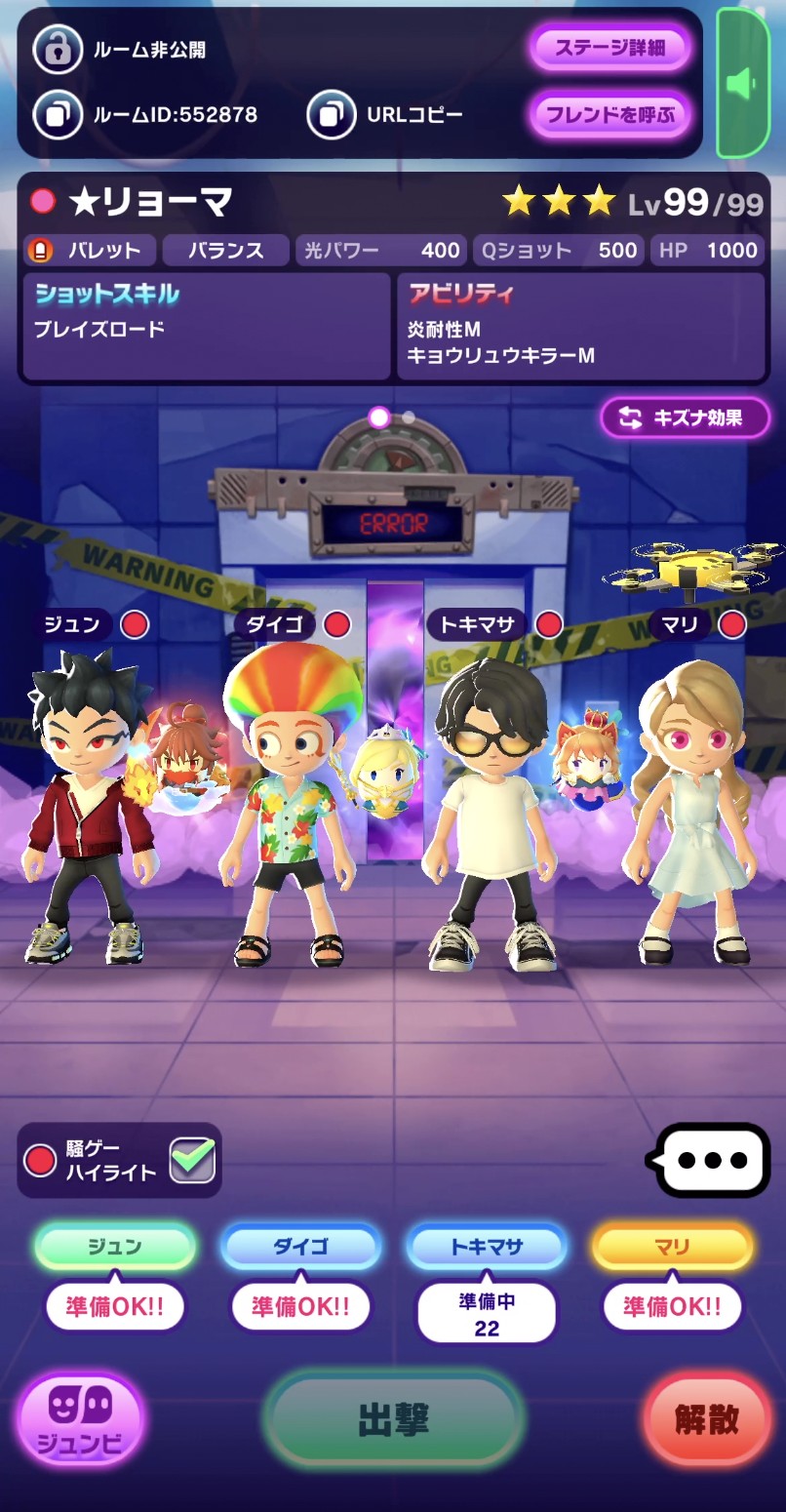Viewport: 786px width, 1512px height.
Task: Open the chat speech bubble
Action: coord(712,1160)
